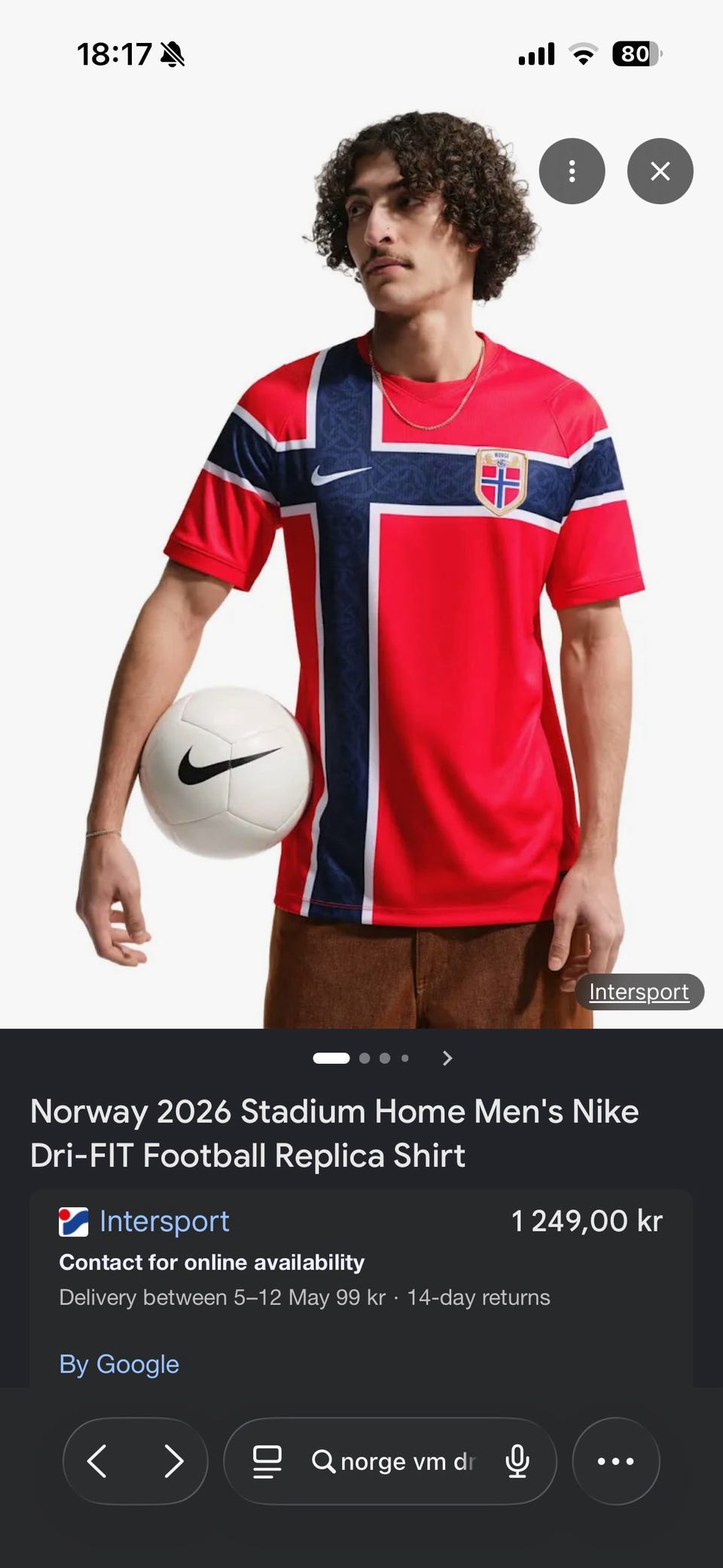Tap the By Google link
The height and width of the screenshot is (1568, 723).
[119, 1364]
